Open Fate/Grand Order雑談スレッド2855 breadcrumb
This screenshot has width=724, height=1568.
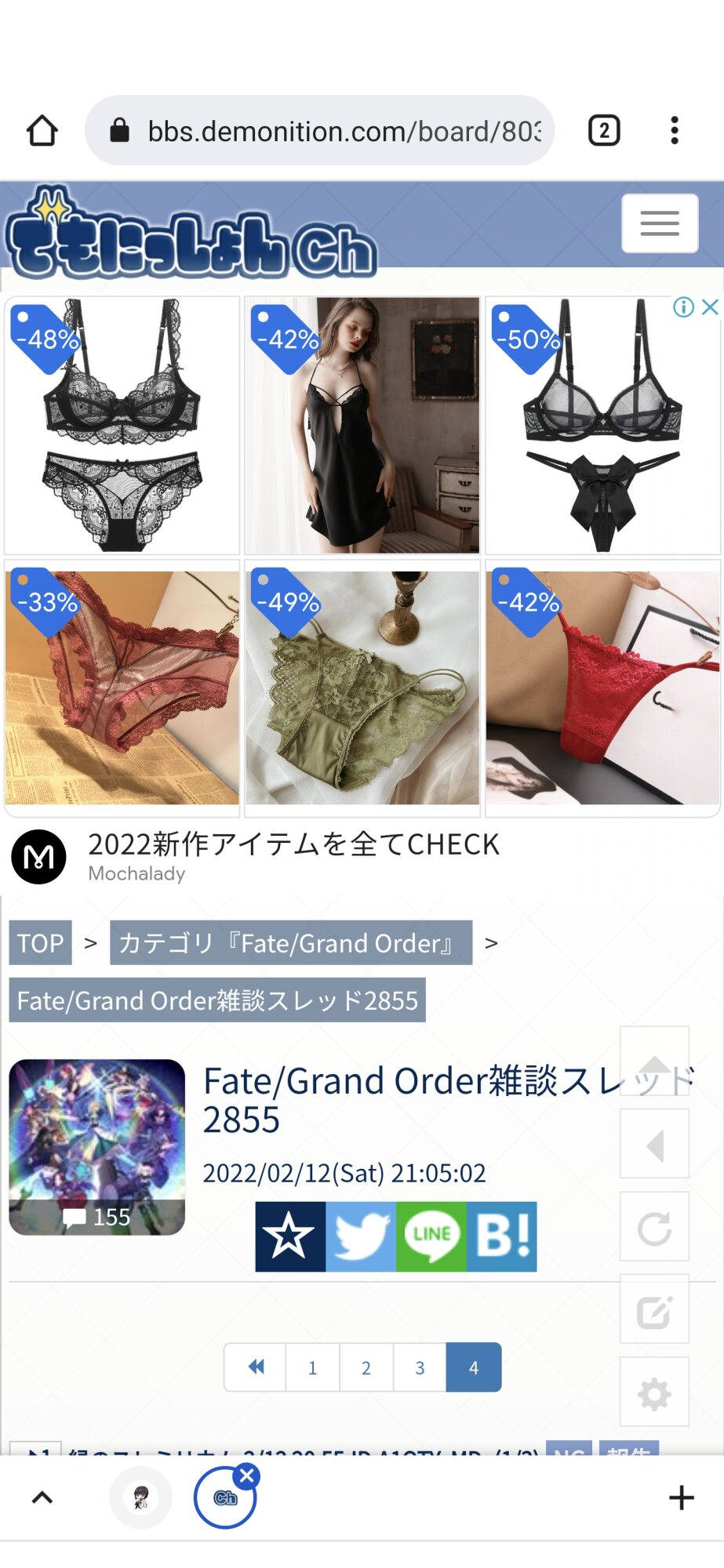pyautogui.click(x=217, y=1000)
